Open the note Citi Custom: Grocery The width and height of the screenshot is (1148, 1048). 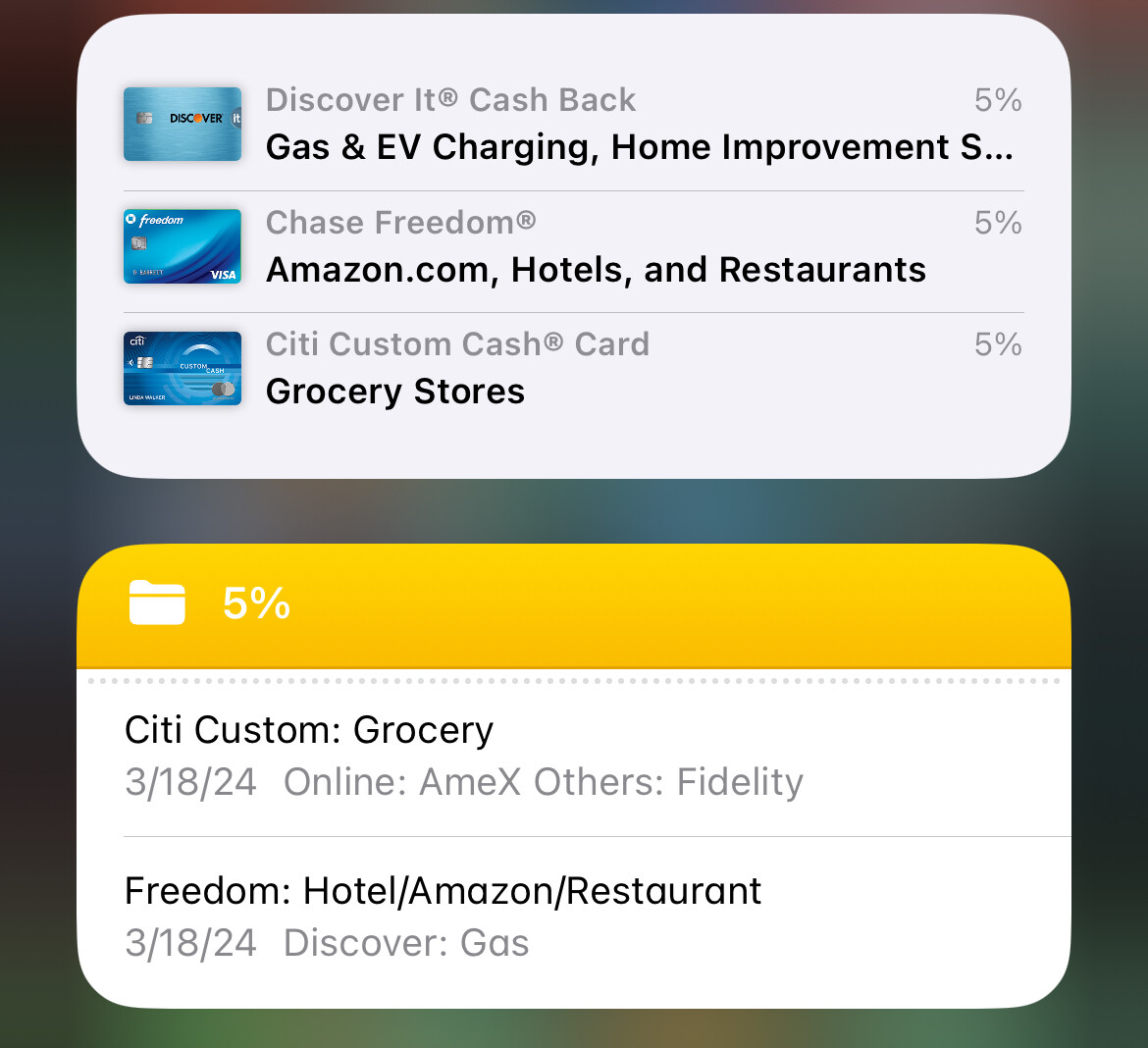pyautogui.click(x=573, y=755)
